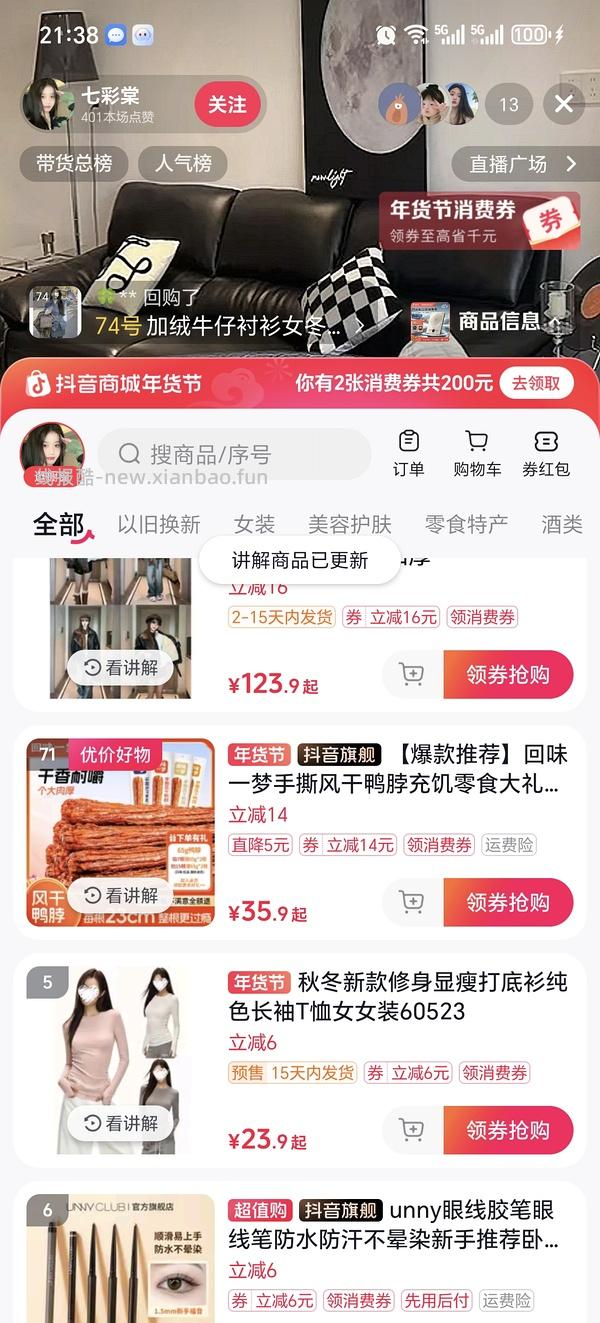The width and height of the screenshot is (600, 1323).
Task: Add the ¥23.9 长袖T恤 to cart
Action: coord(412,1130)
